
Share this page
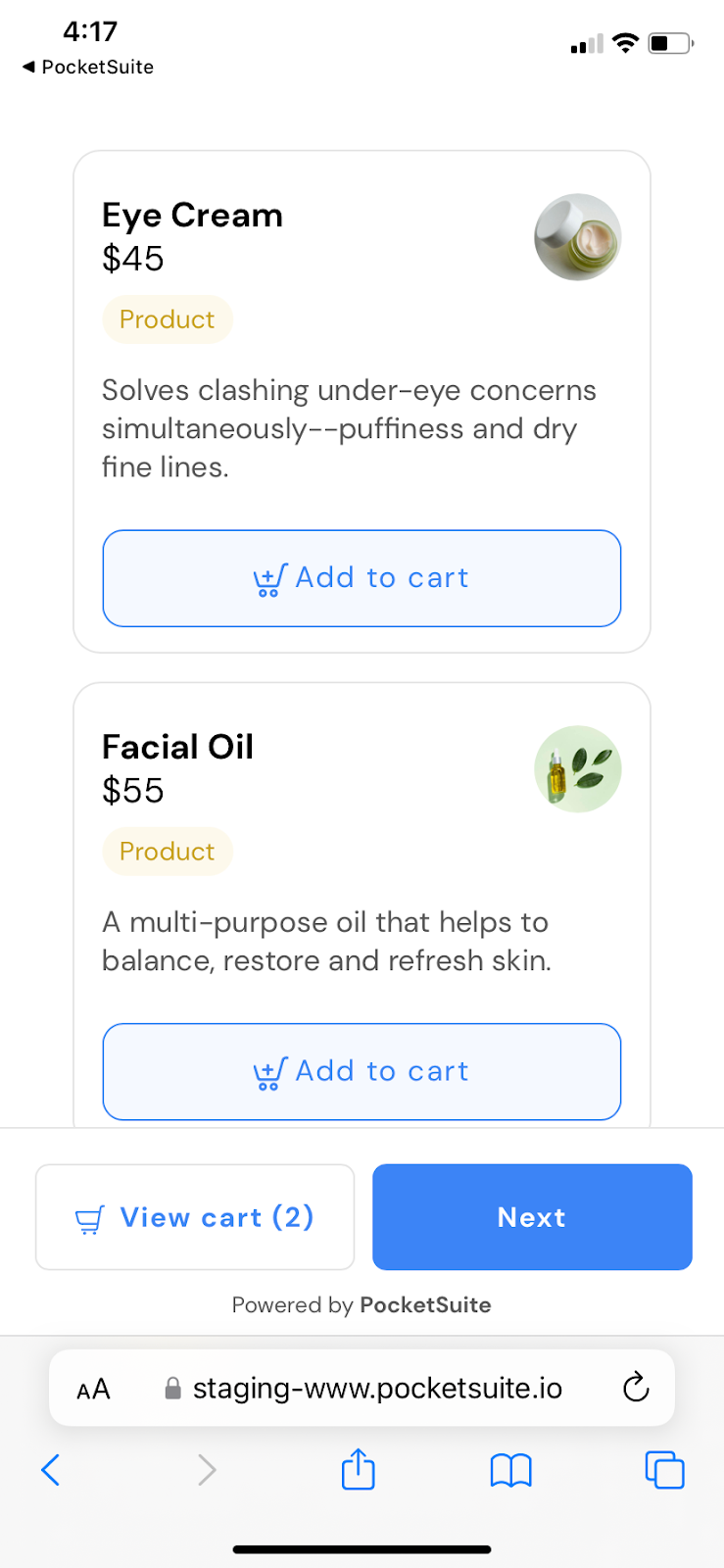(x=359, y=1469)
